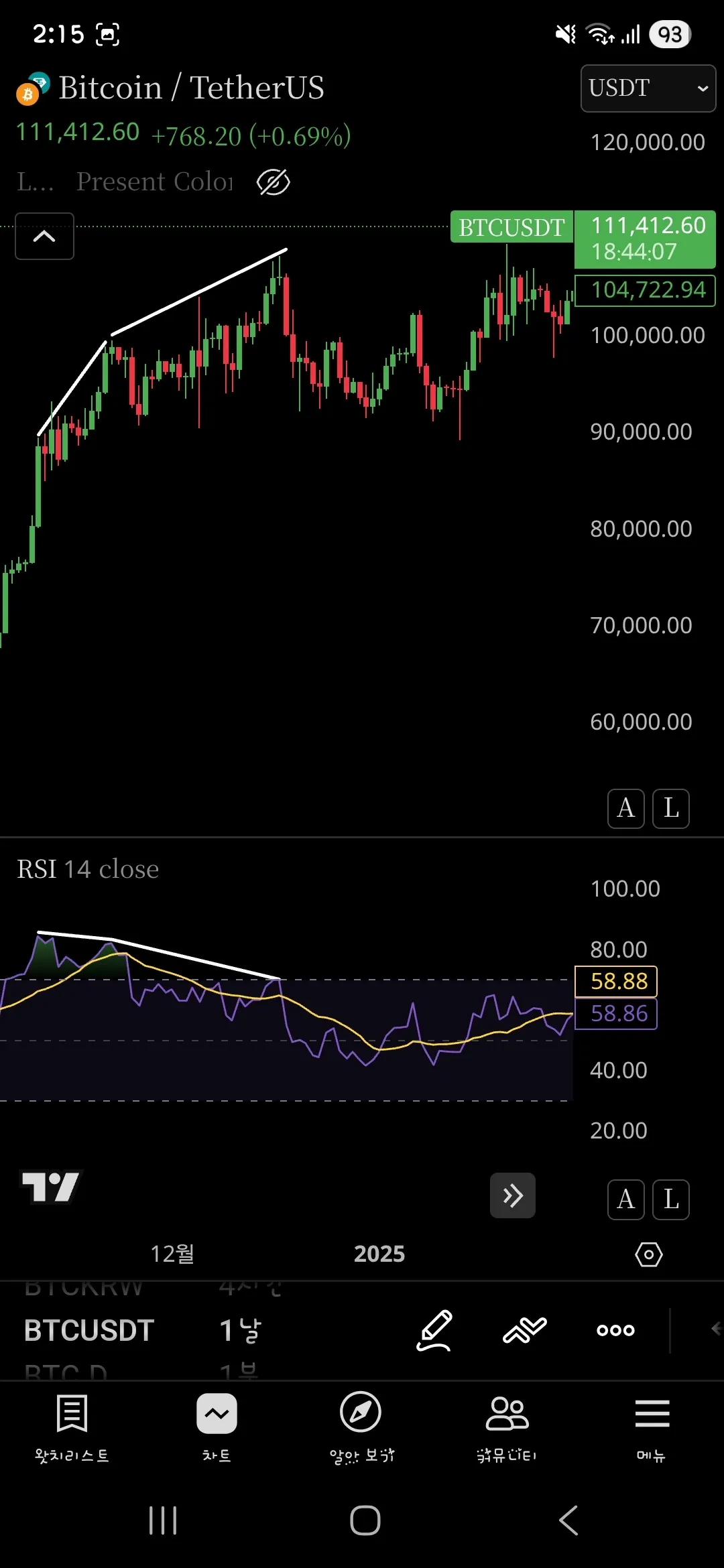Jump to the latest bar

pyautogui.click(x=513, y=1195)
